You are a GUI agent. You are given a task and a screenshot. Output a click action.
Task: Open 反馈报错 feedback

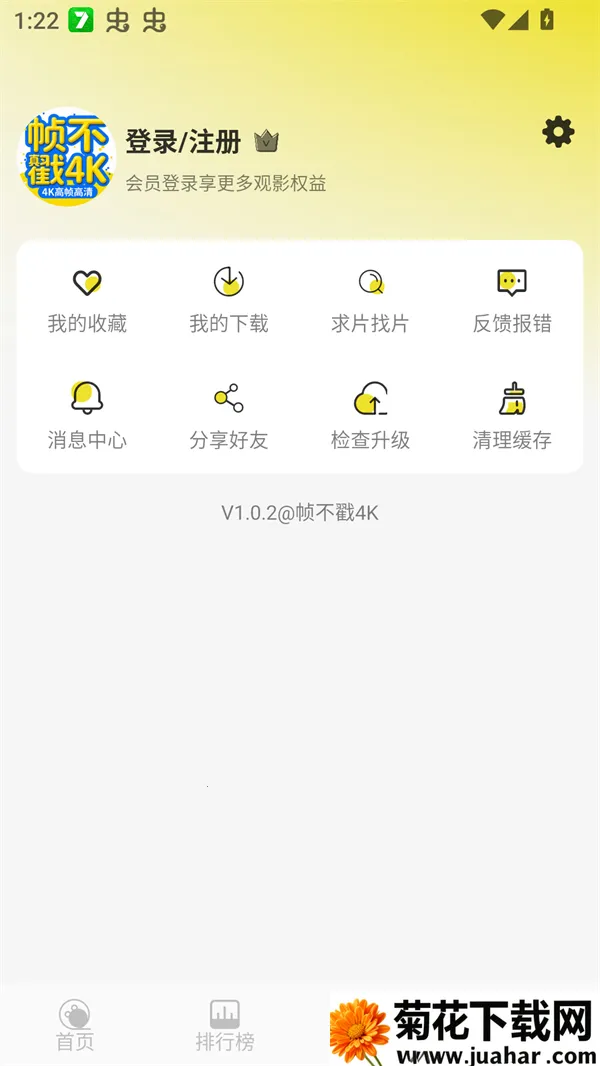[x=512, y=300]
